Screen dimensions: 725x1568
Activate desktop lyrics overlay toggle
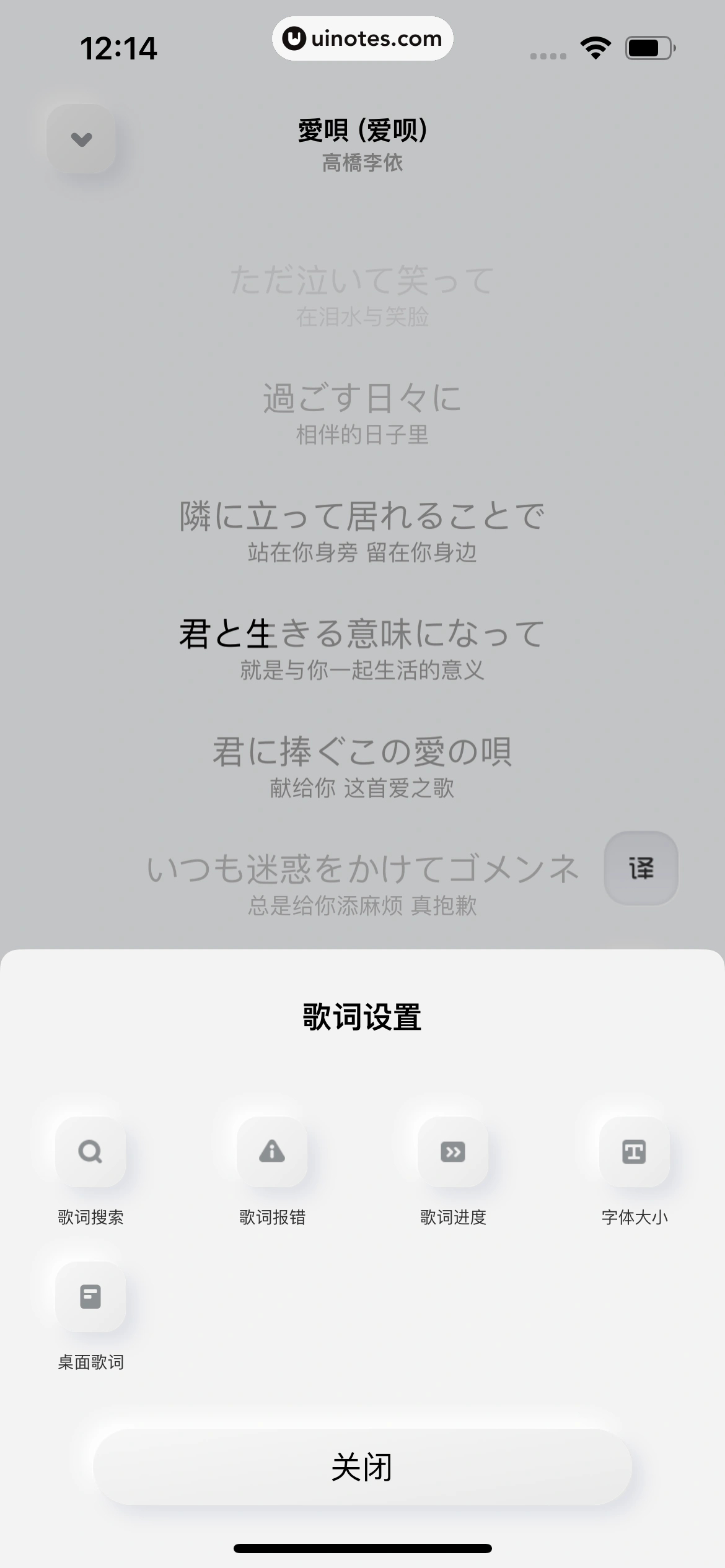point(90,1297)
